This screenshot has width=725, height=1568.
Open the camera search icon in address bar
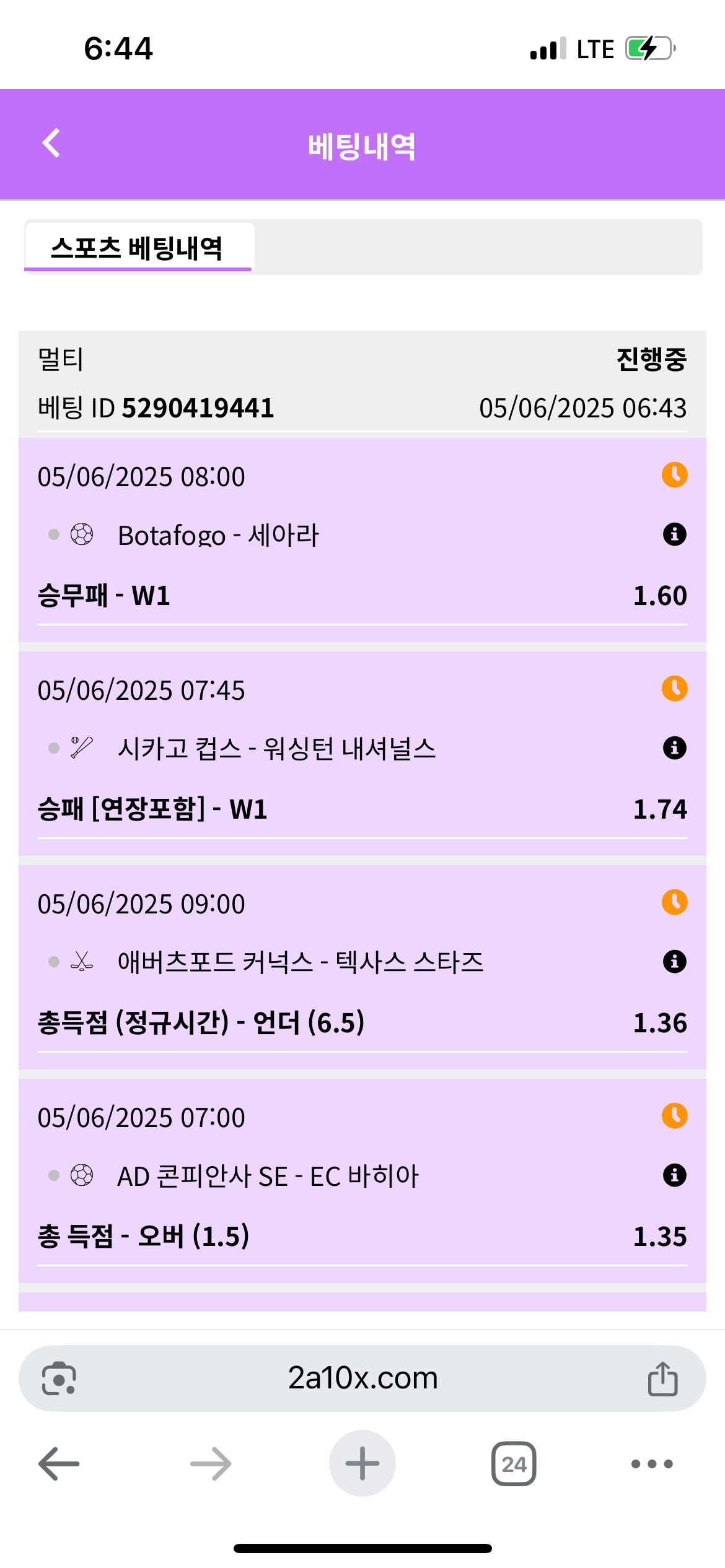(x=59, y=1379)
